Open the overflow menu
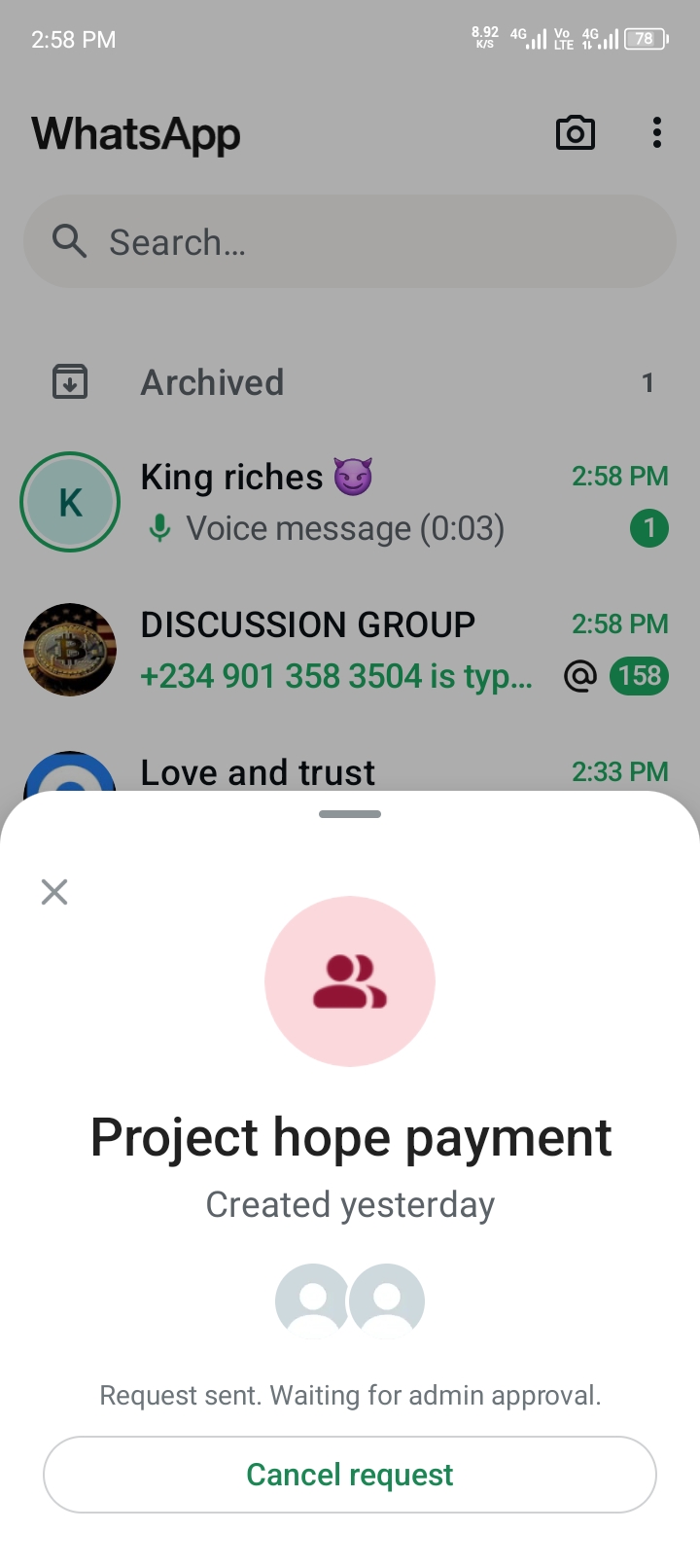 [x=657, y=133]
